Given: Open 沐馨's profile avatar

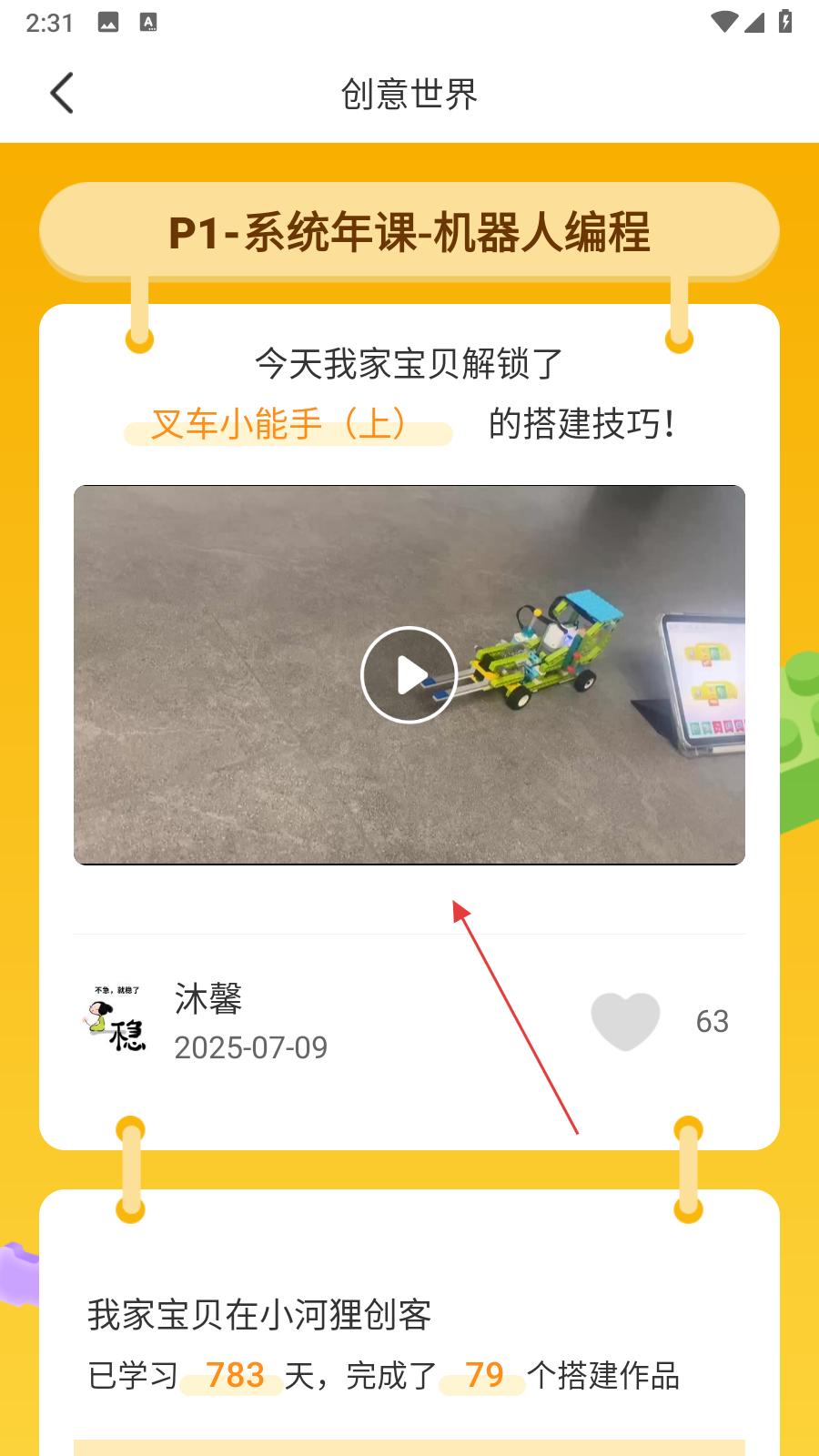Looking at the screenshot, I should pos(116,1019).
